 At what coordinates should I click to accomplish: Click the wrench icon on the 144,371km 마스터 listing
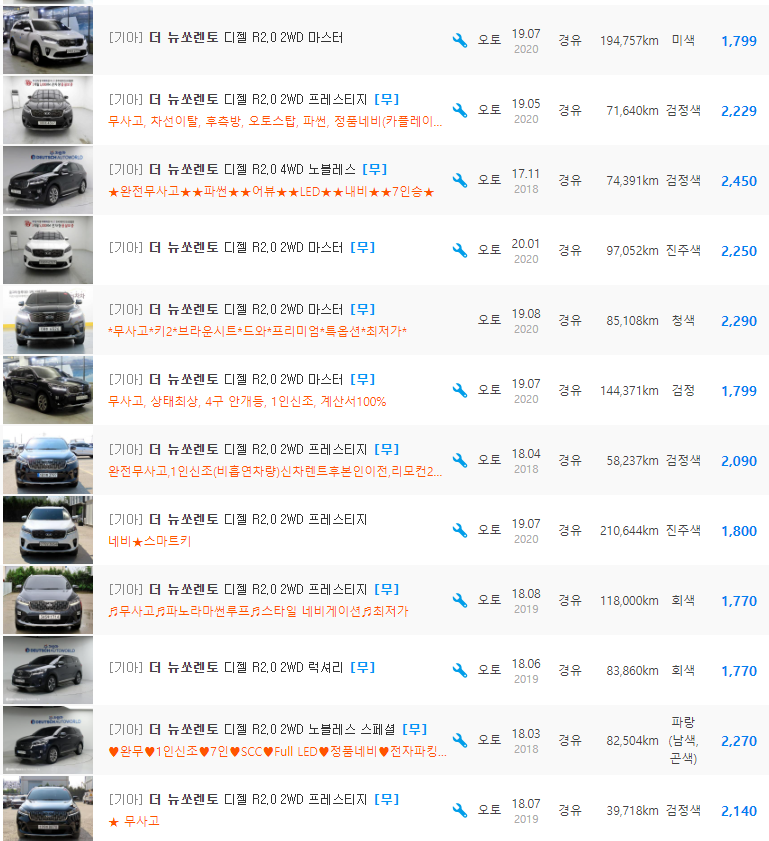click(460, 390)
